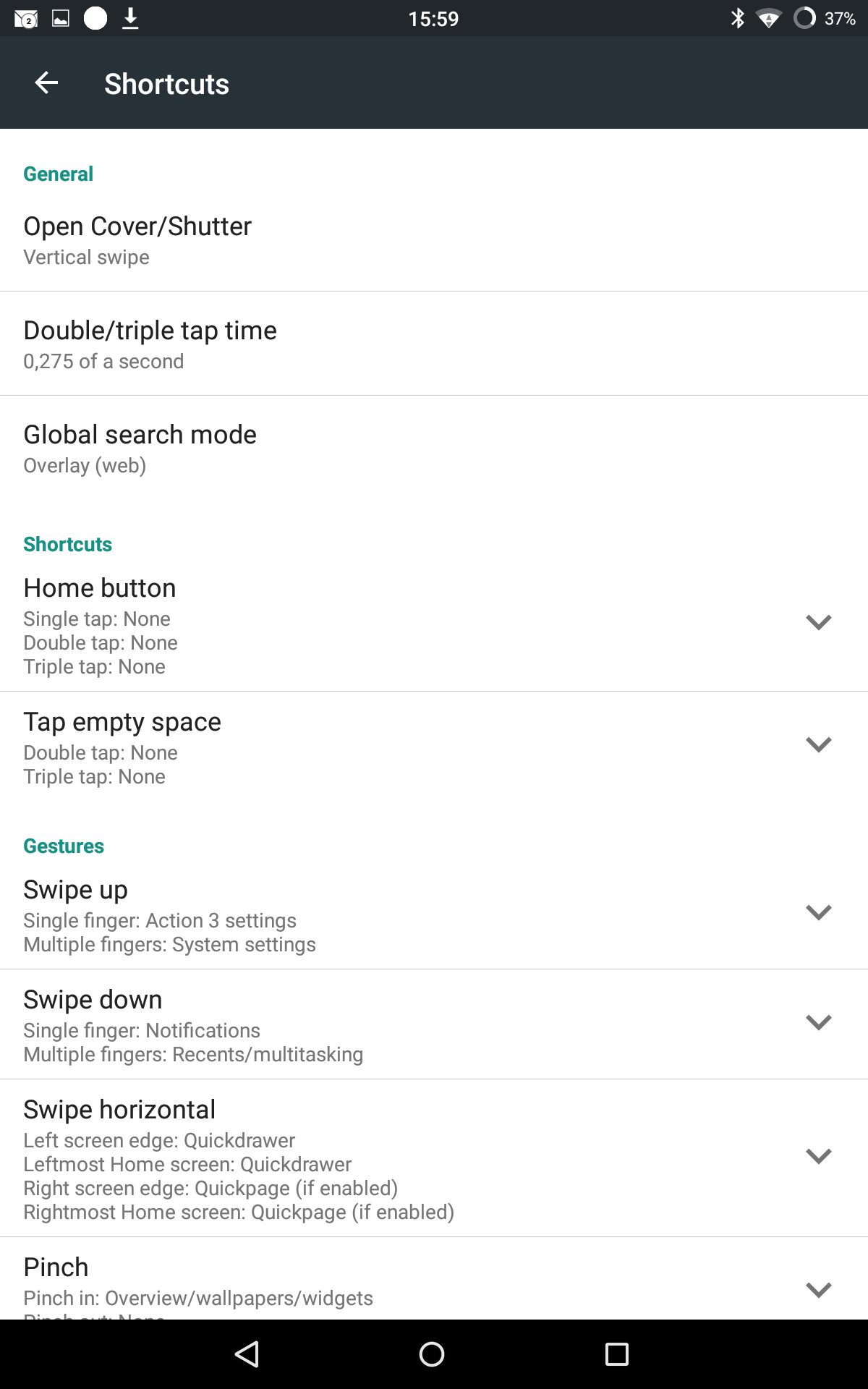Open the Open Cover/Shutter setting
The image size is (868, 1389).
click(x=434, y=240)
